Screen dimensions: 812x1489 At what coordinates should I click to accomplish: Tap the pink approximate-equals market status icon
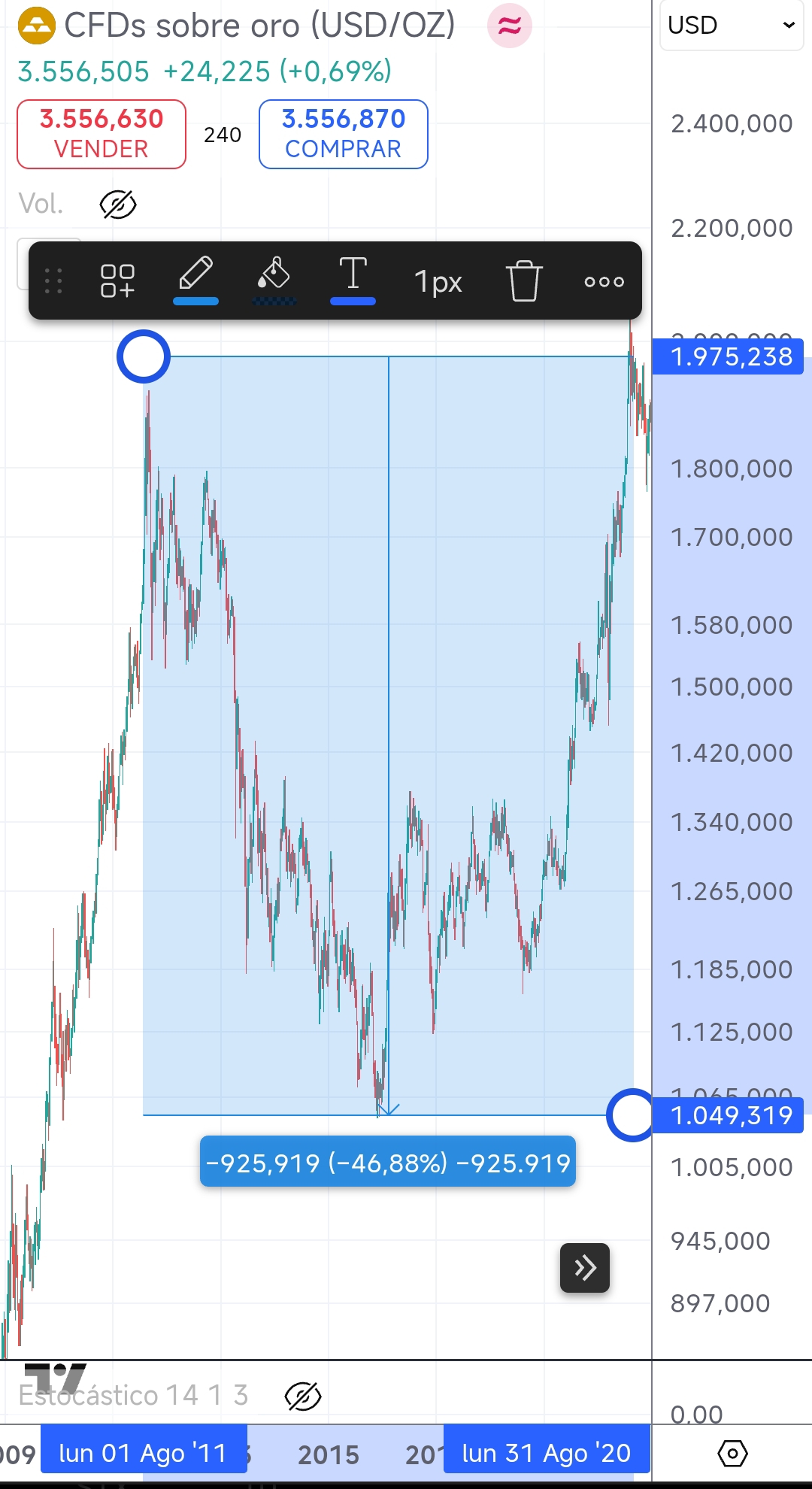coord(510,26)
